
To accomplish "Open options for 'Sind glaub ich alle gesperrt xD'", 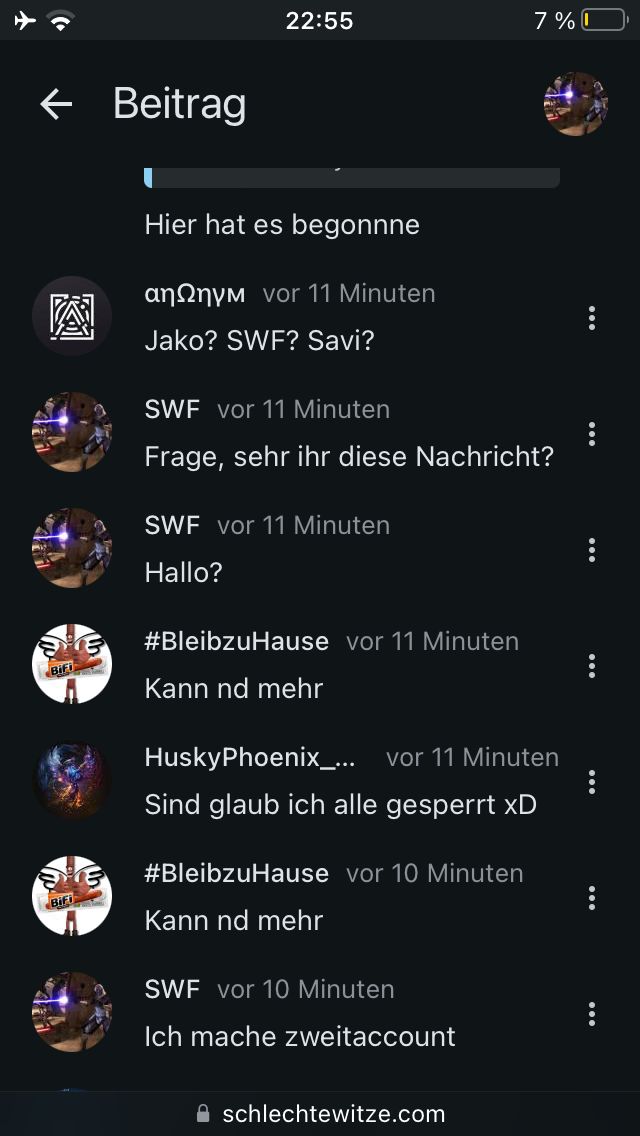I will click(x=592, y=782).
